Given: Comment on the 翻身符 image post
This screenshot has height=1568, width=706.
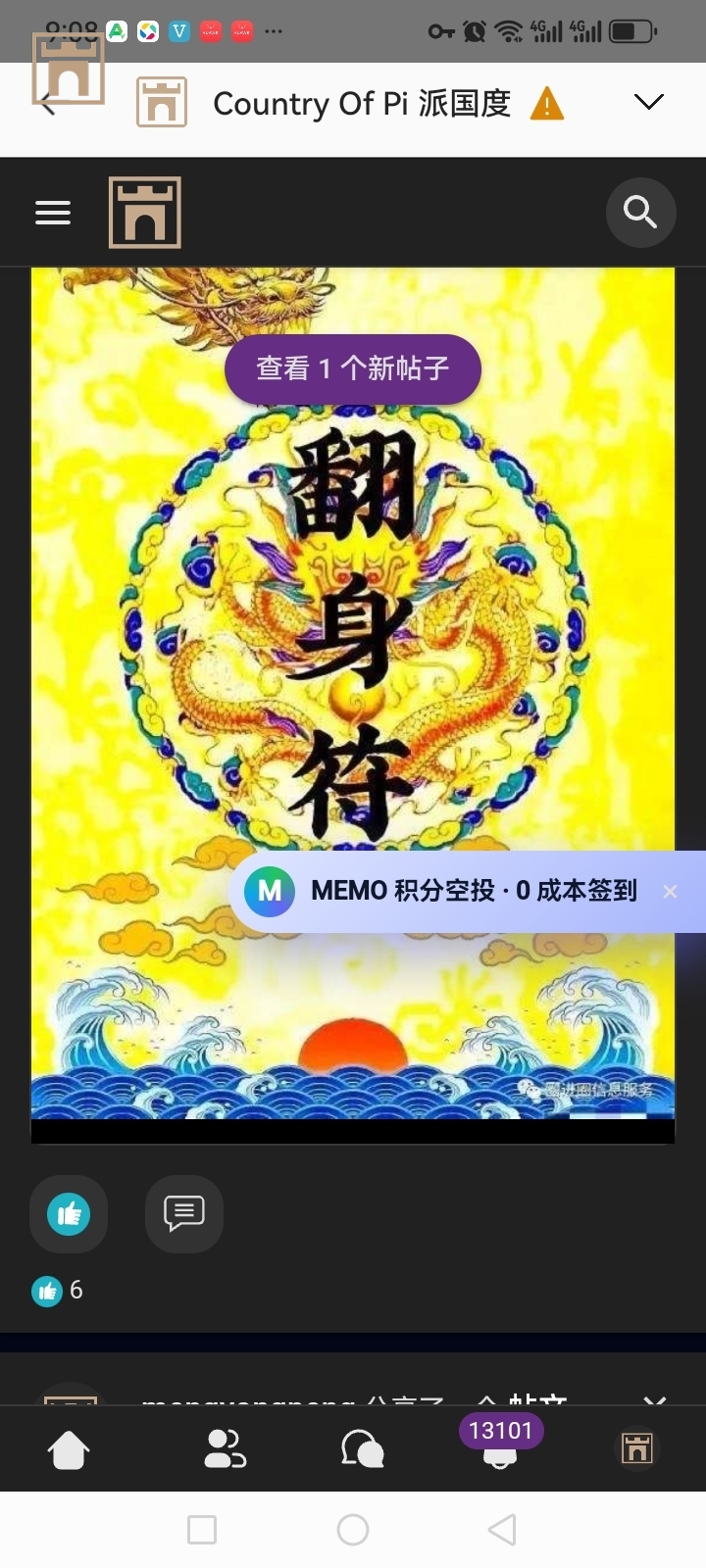Looking at the screenshot, I should (184, 1214).
